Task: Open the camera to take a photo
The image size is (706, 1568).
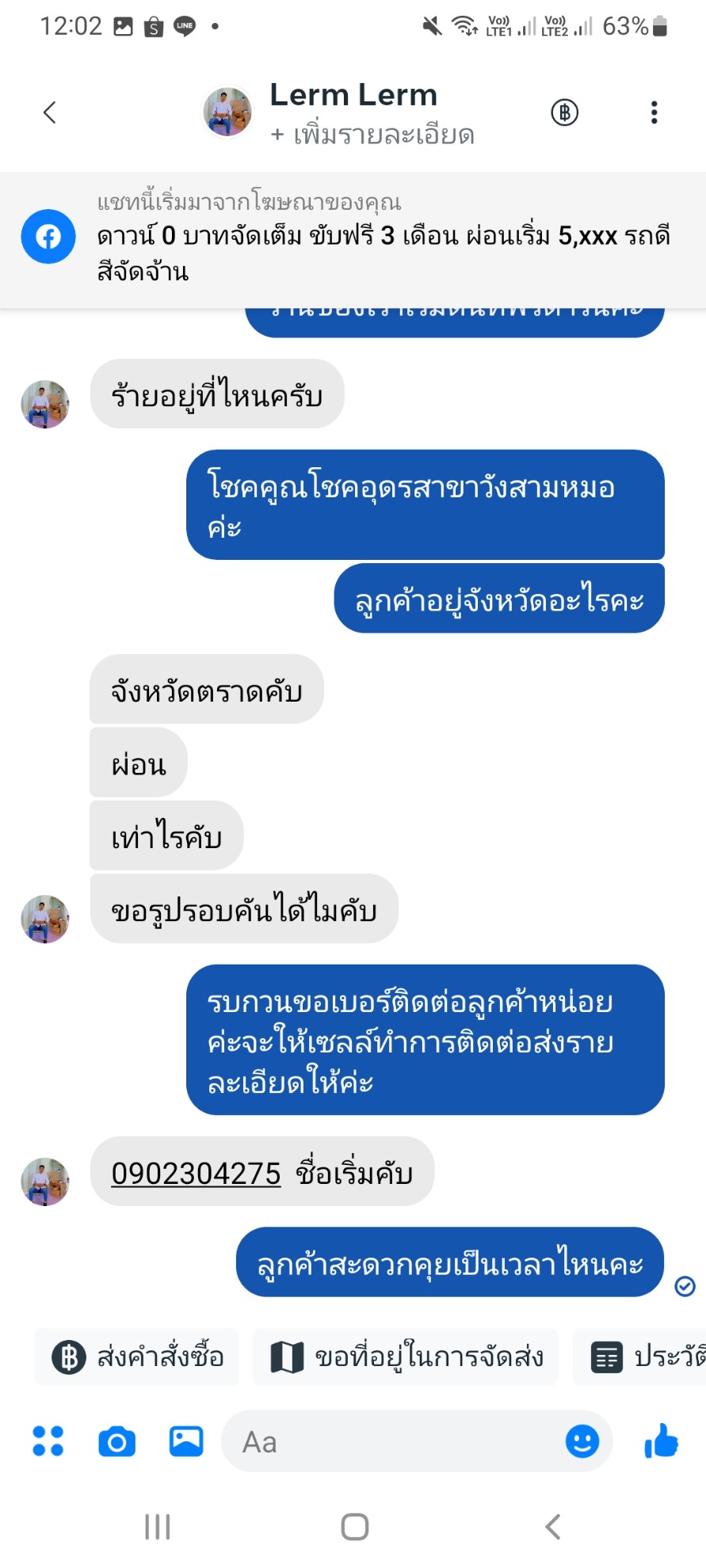Action: pyautogui.click(x=116, y=1441)
